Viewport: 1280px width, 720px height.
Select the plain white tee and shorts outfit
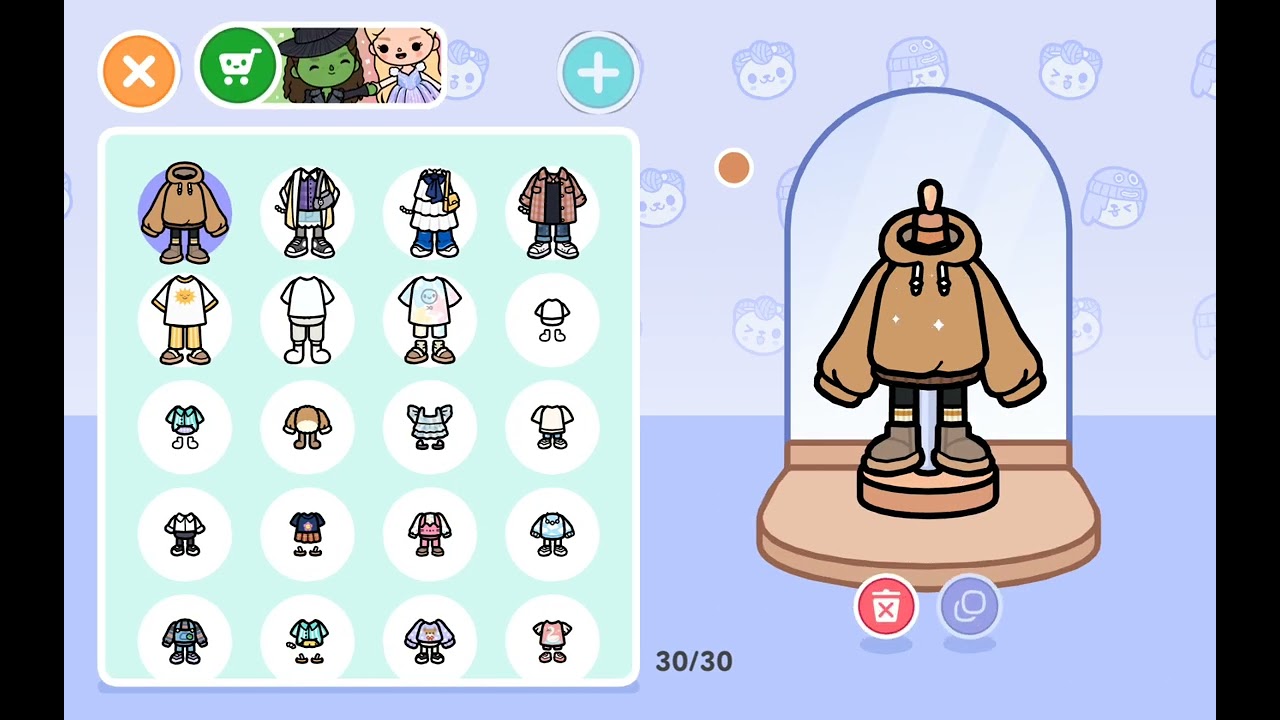[x=307, y=320]
